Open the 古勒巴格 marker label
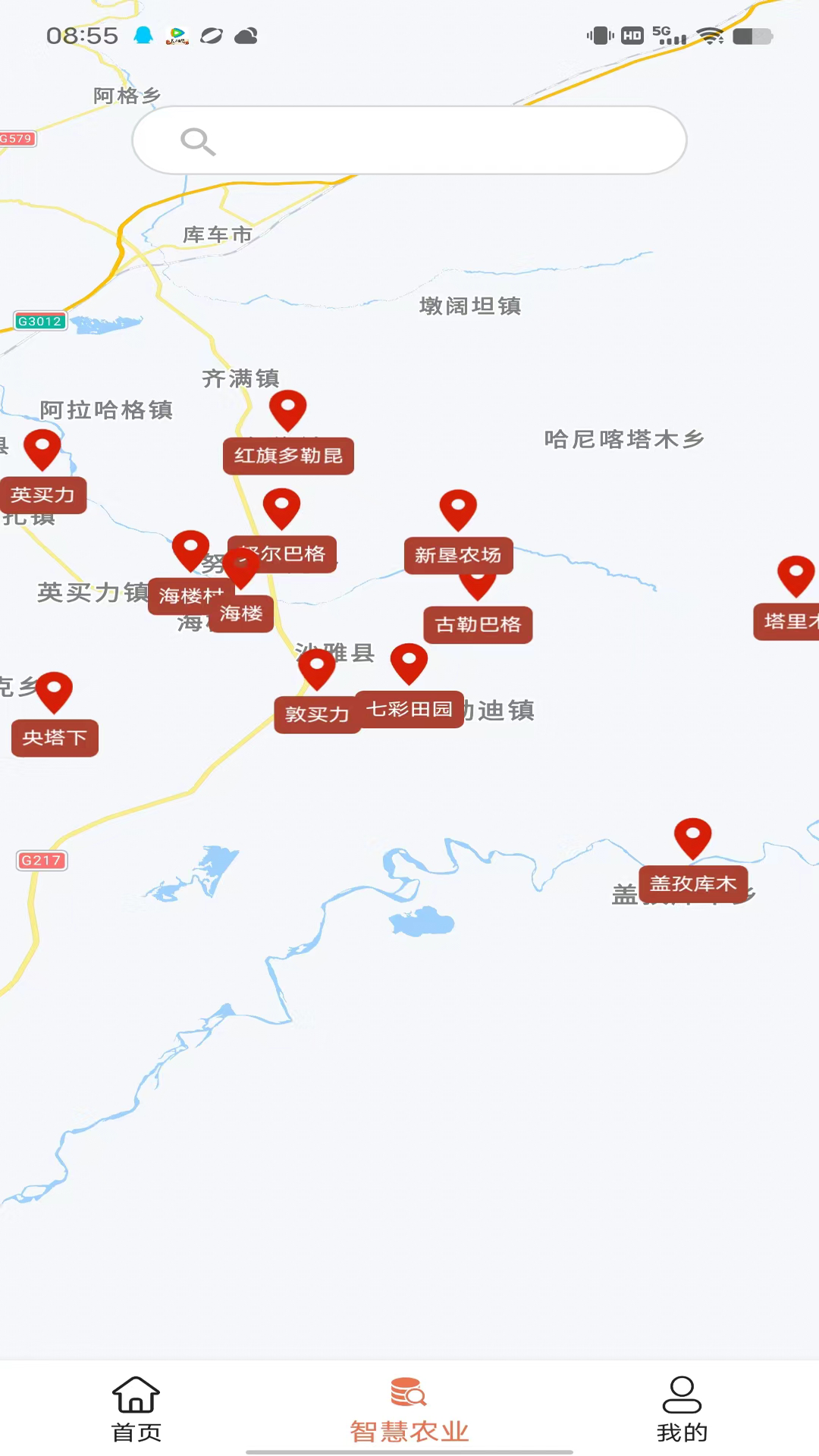 coord(478,625)
